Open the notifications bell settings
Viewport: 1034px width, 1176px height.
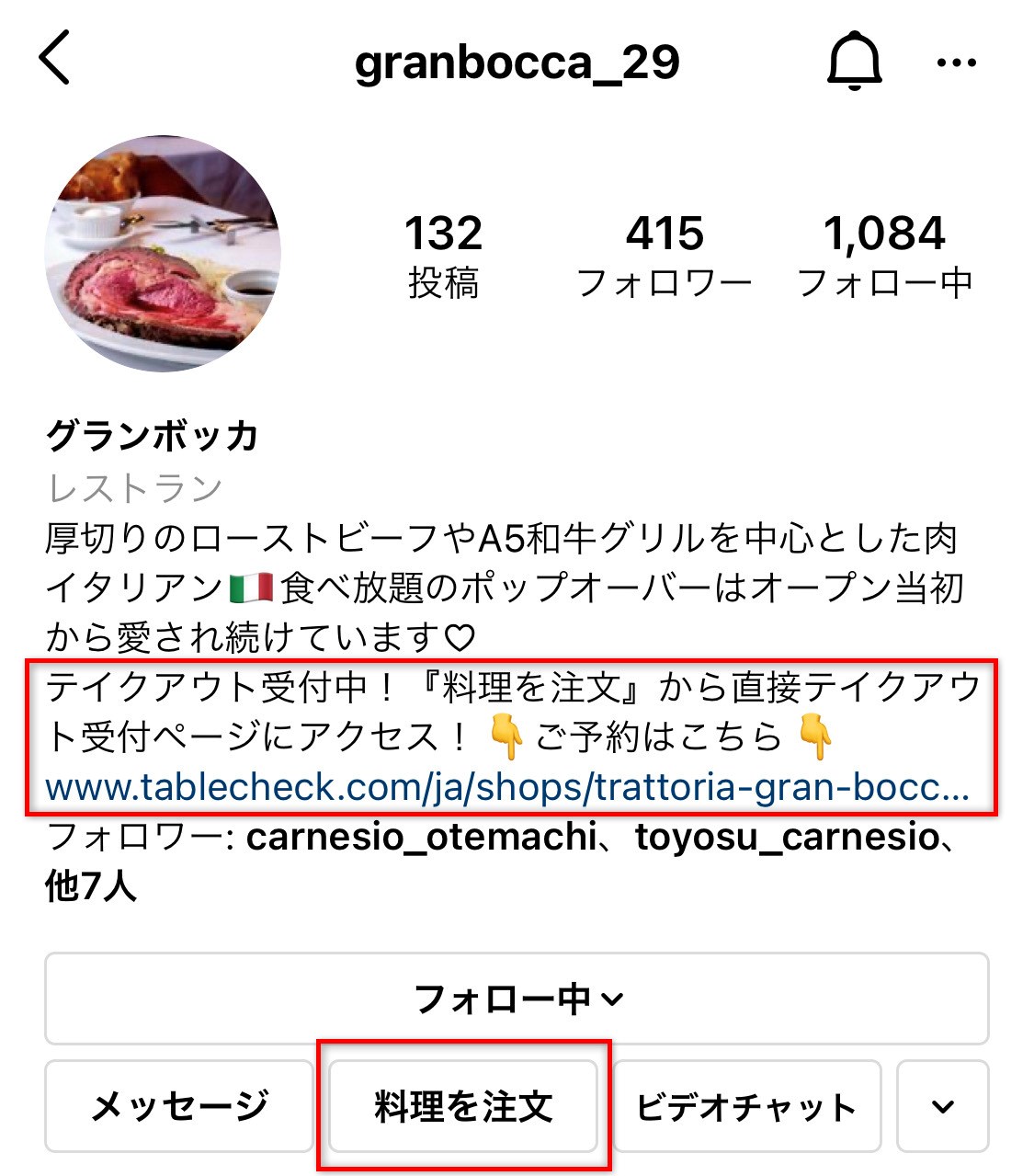pyautogui.click(x=854, y=62)
